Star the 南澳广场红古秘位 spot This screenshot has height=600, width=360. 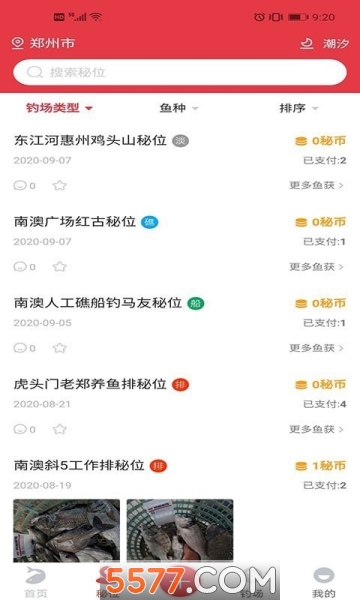[x=60, y=267]
